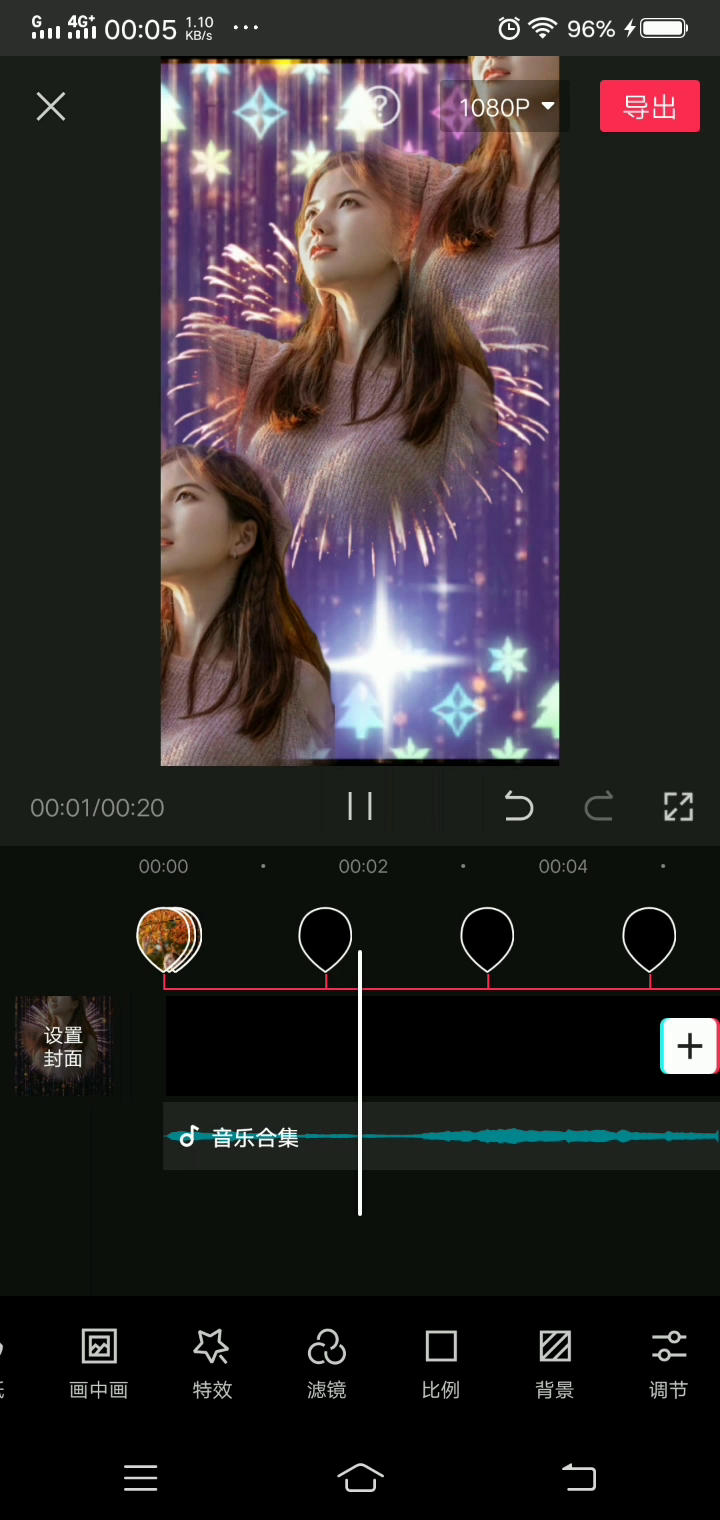Image resolution: width=720 pixels, height=1520 pixels.
Task: Select the first beat marker with photo
Action: pyautogui.click(x=166, y=937)
